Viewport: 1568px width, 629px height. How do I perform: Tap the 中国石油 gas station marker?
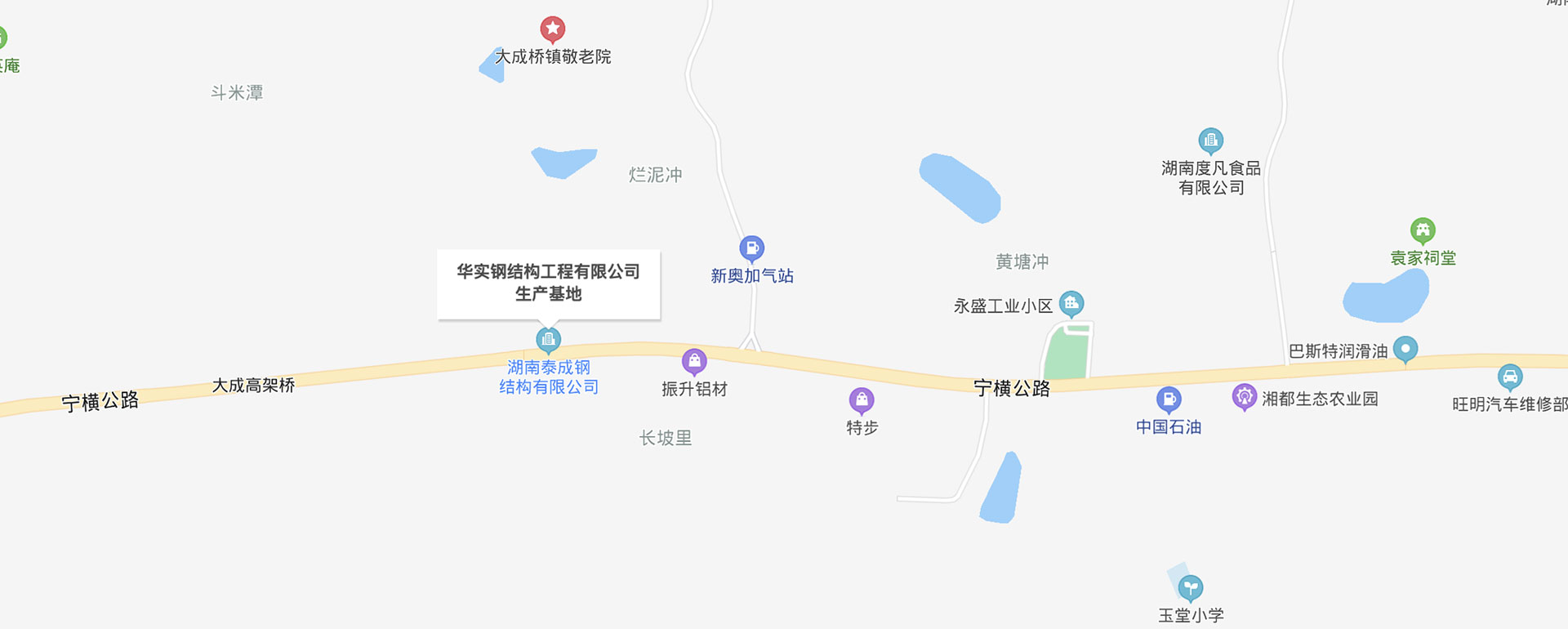click(x=1169, y=399)
